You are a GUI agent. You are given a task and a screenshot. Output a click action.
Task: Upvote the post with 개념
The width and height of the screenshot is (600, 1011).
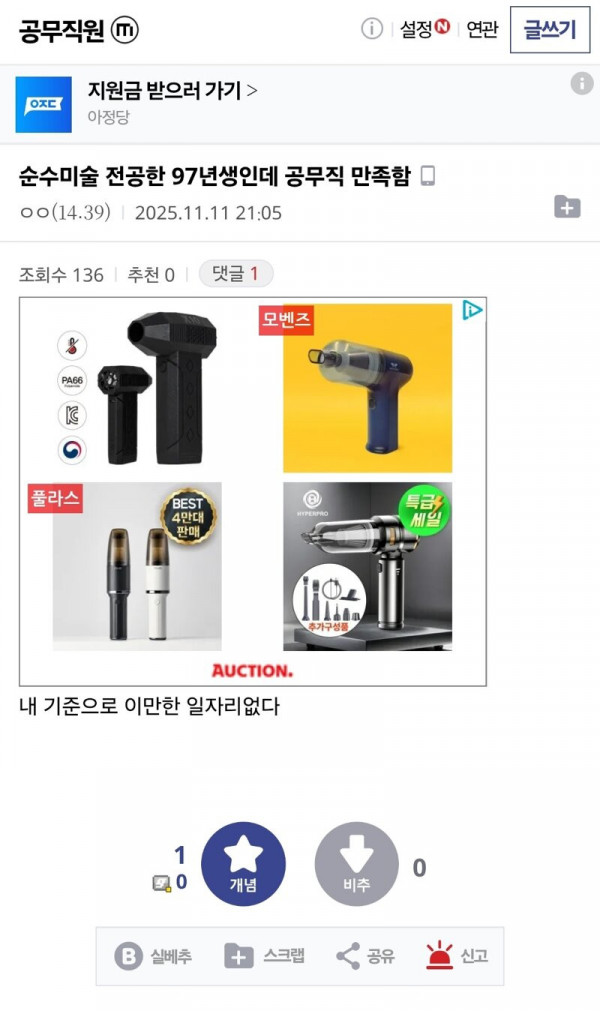coord(243,864)
